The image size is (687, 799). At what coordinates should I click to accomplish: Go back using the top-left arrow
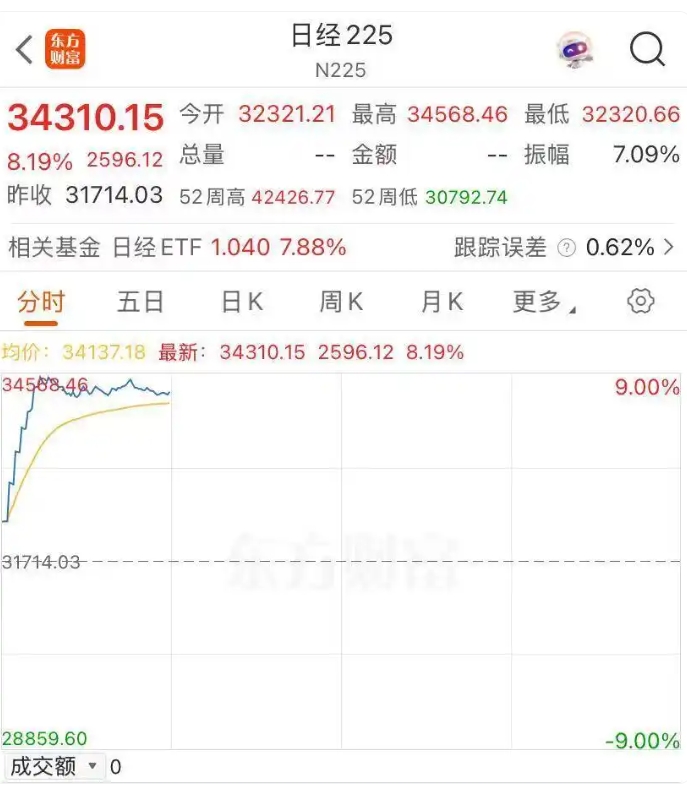tap(25, 48)
